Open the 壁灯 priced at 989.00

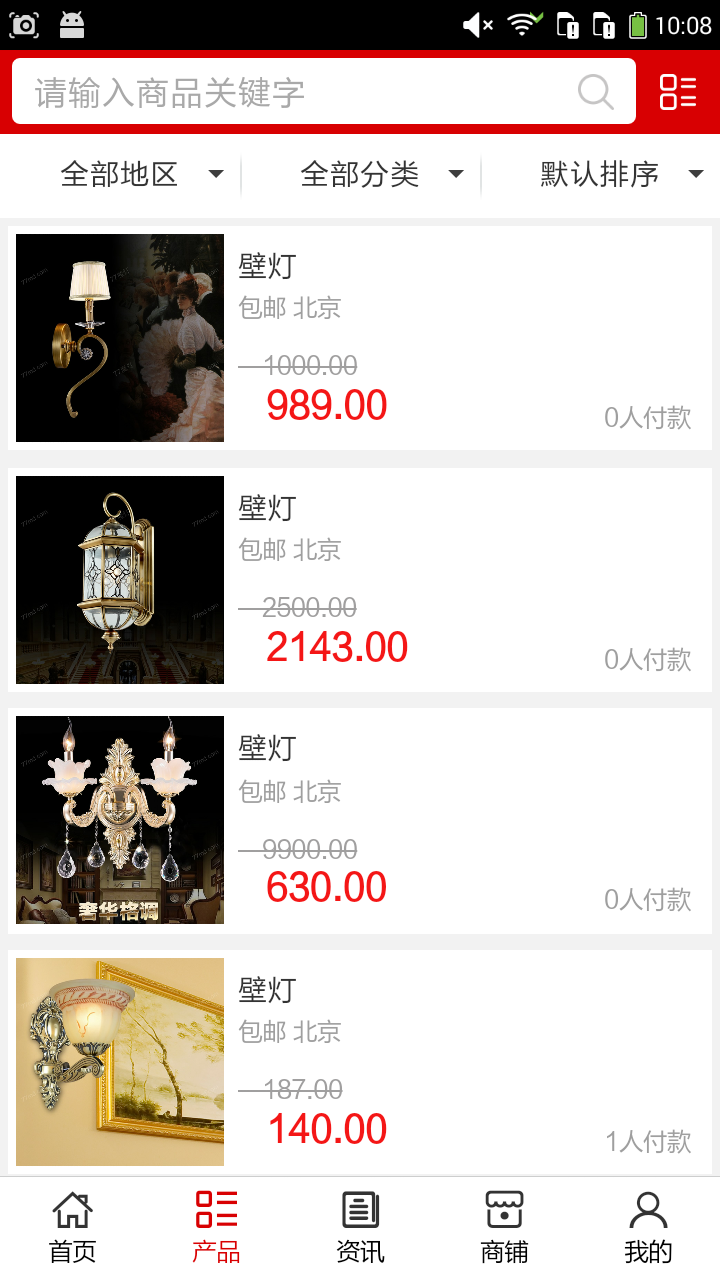coord(360,338)
